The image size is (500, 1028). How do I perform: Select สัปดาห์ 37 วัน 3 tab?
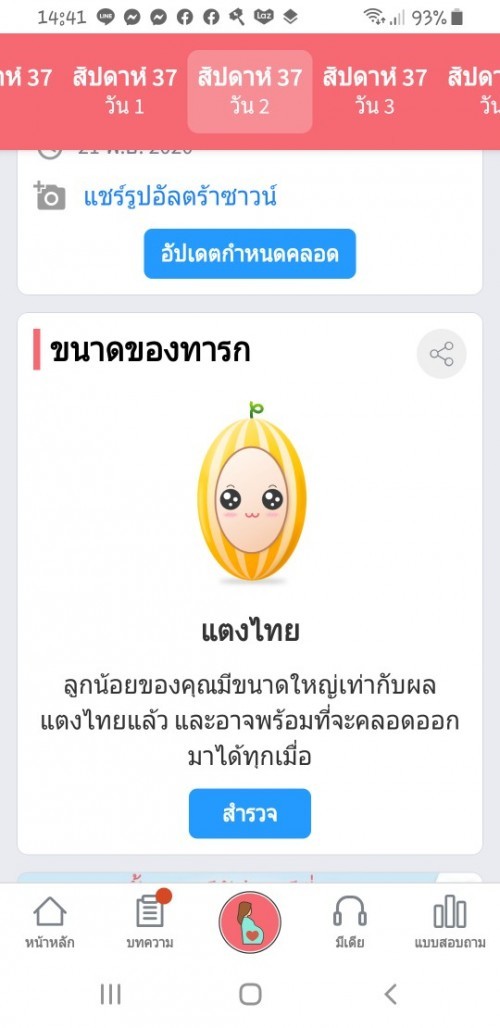click(x=374, y=91)
